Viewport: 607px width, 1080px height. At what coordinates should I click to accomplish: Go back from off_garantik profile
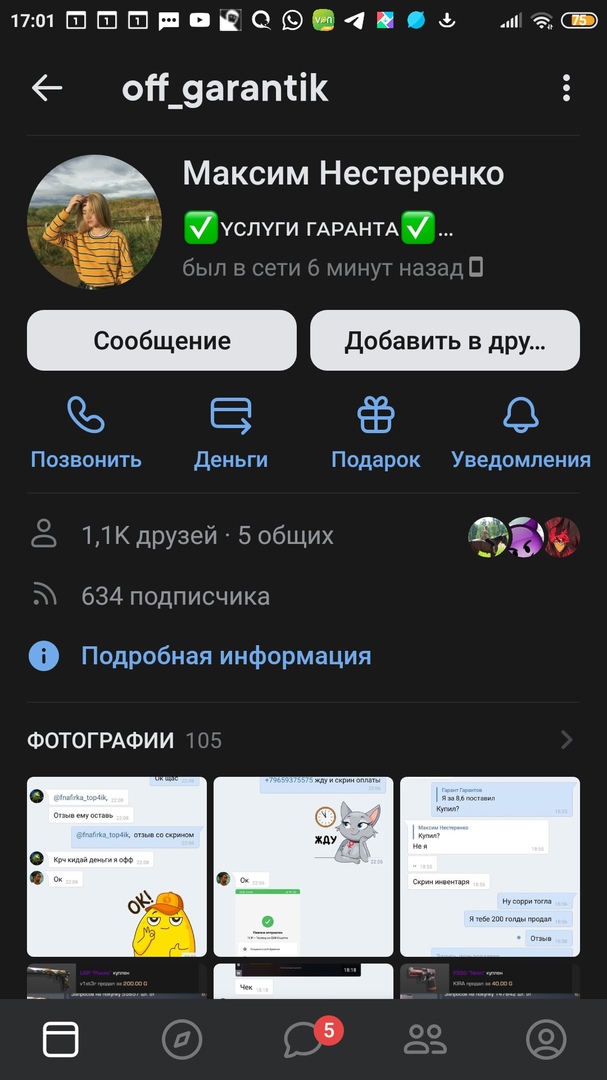click(47, 88)
